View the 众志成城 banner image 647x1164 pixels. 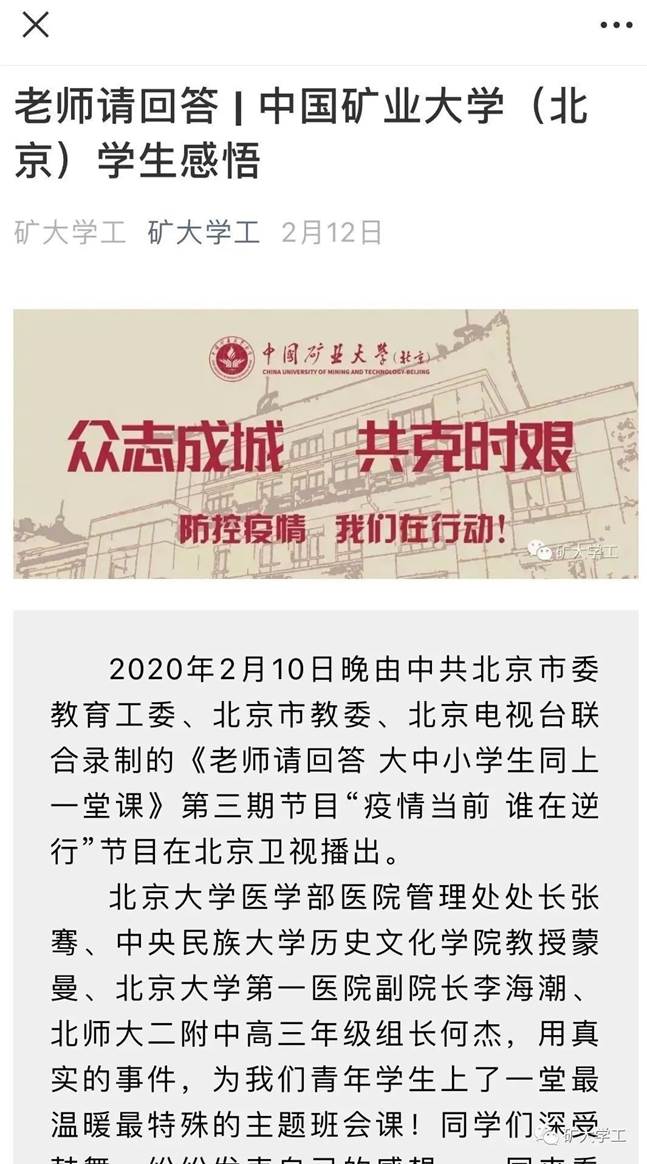pos(325,443)
